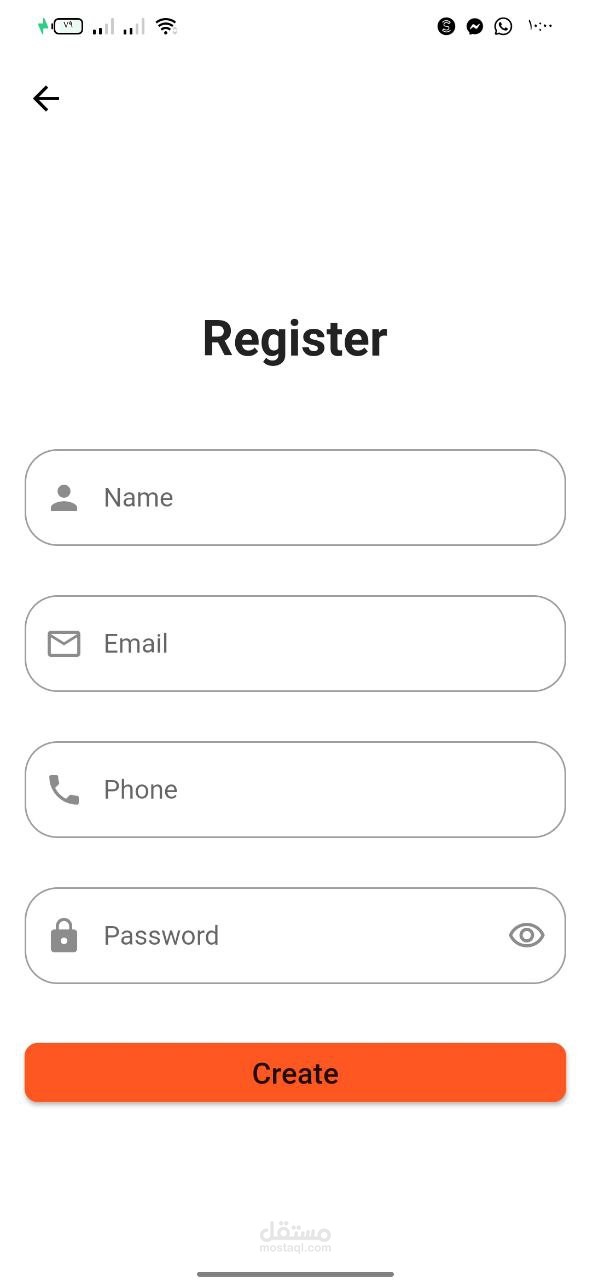Tap the Name input field
Viewport: 591px width, 1280px height.
tap(295, 497)
